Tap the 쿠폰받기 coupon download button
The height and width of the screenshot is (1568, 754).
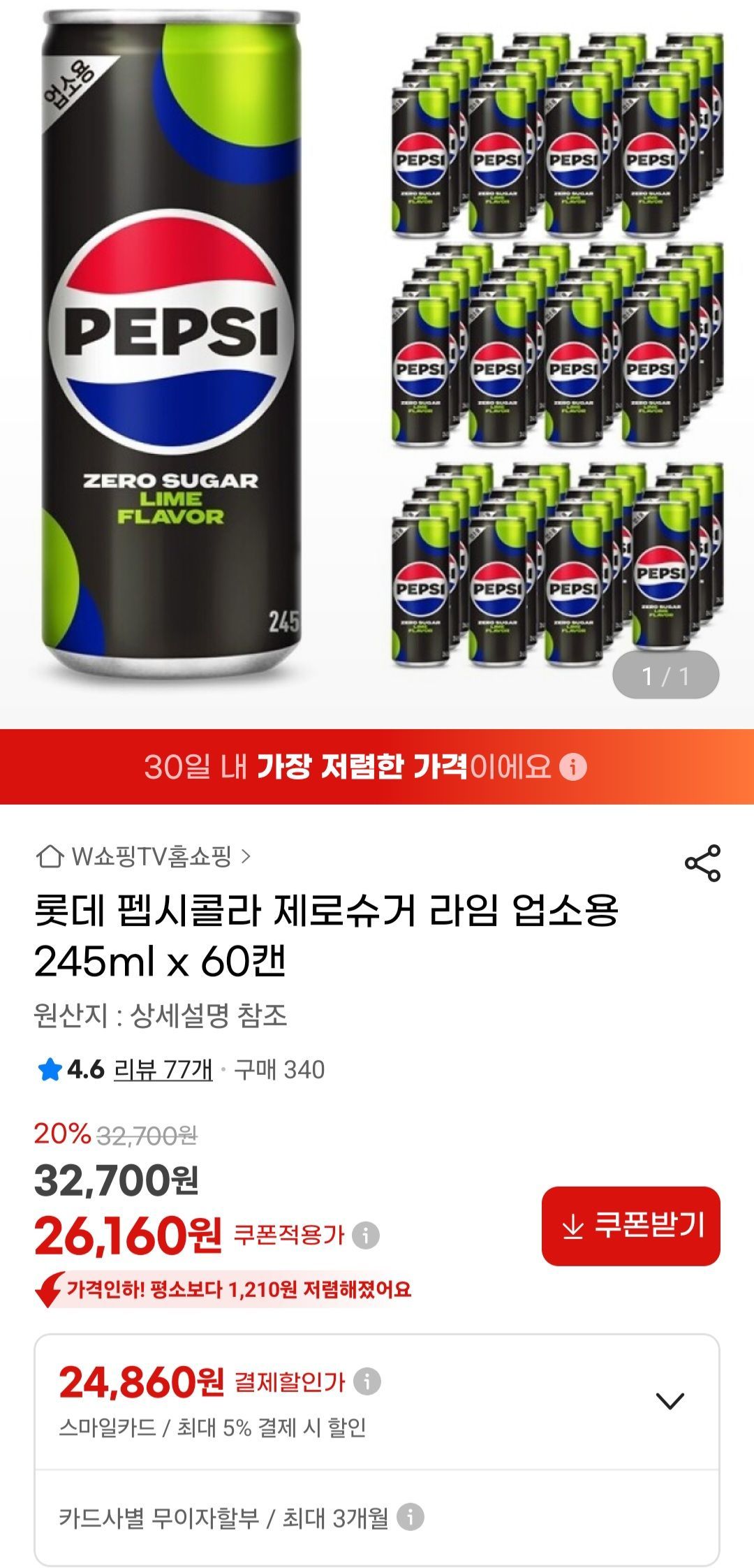(x=630, y=1226)
